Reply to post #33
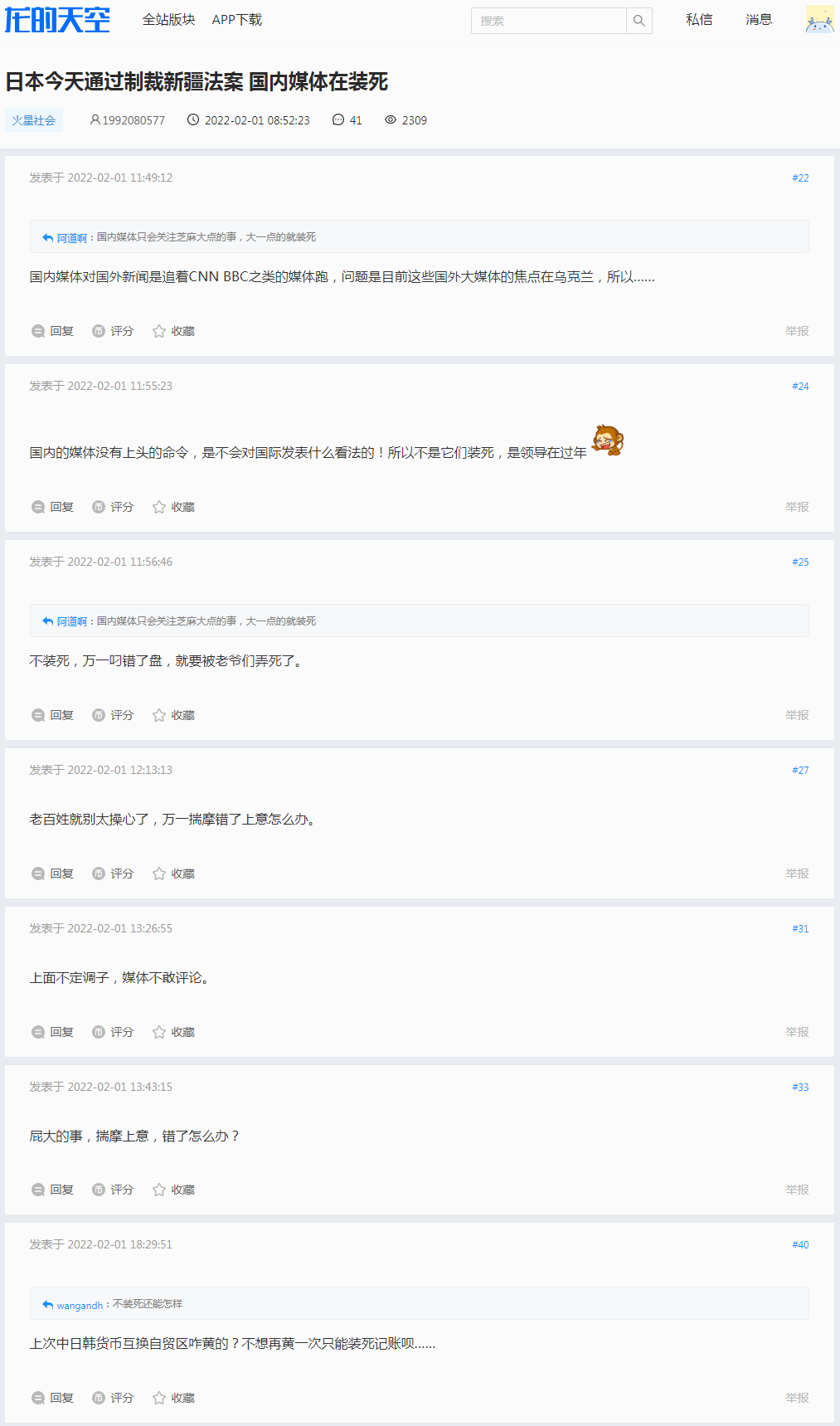Image resolution: width=840 pixels, height=1426 pixels. [x=53, y=1190]
